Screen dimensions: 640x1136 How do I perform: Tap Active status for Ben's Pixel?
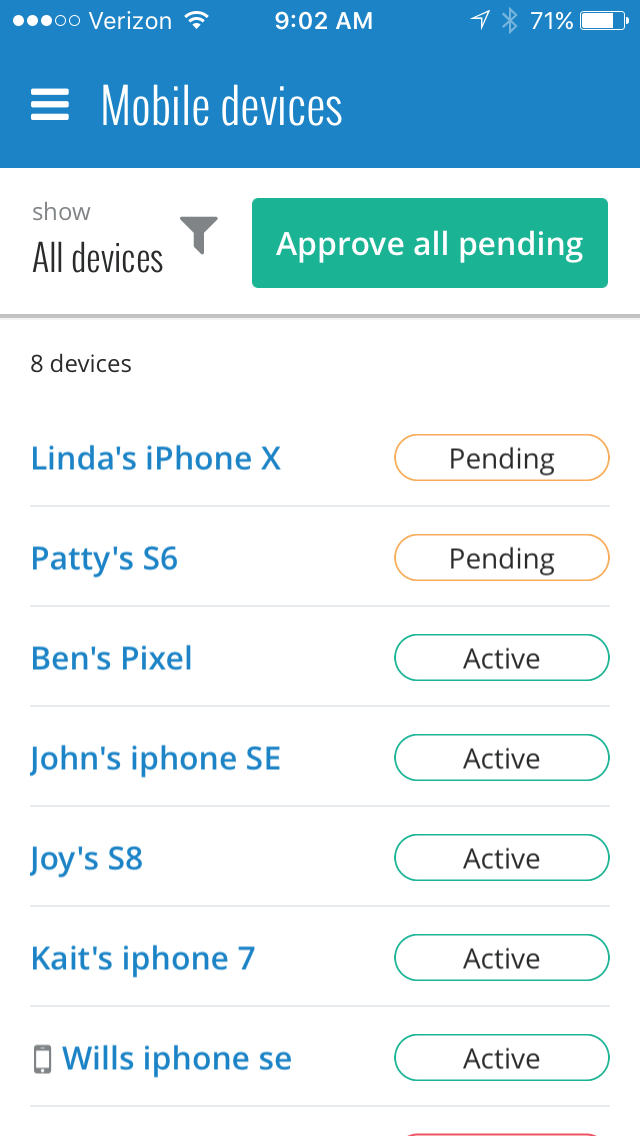click(502, 658)
